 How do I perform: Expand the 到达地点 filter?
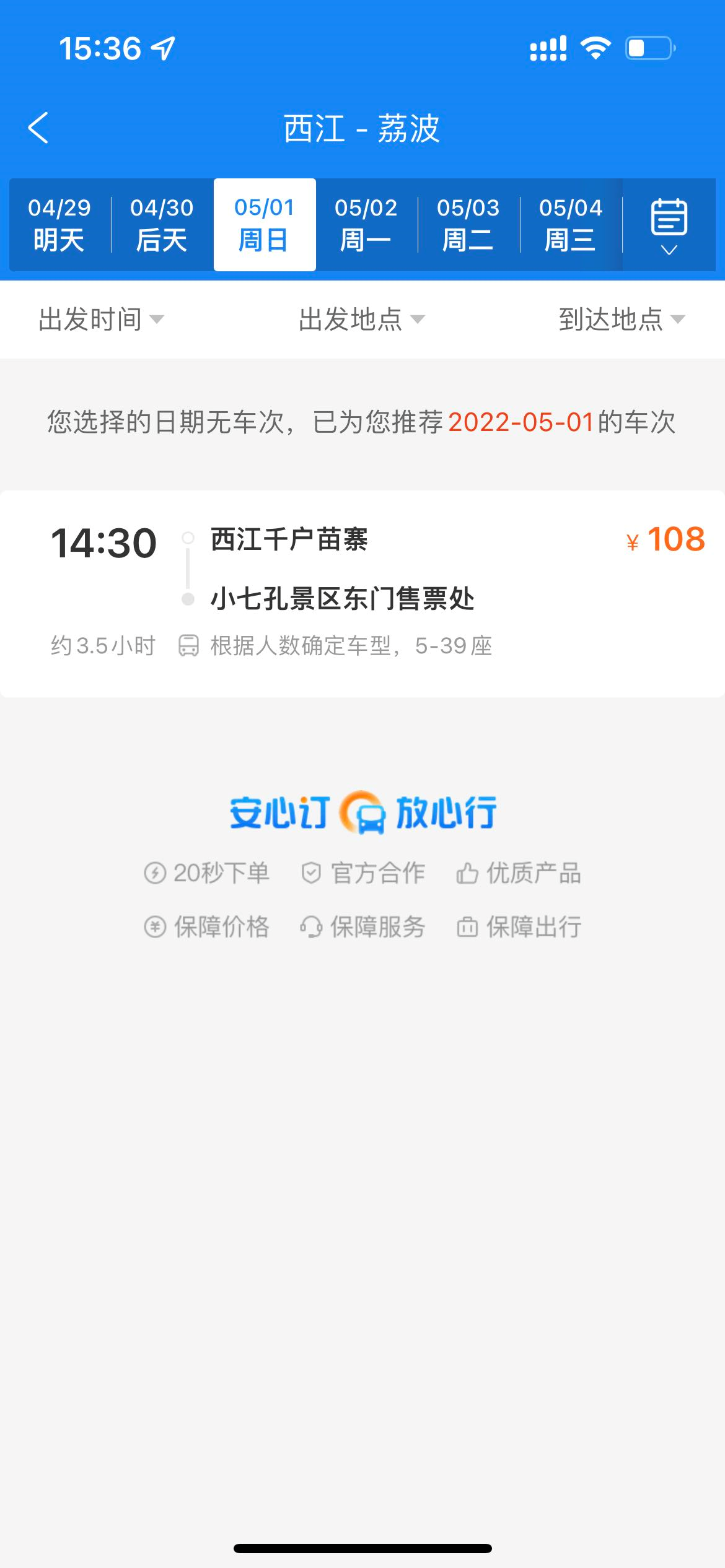tap(622, 320)
